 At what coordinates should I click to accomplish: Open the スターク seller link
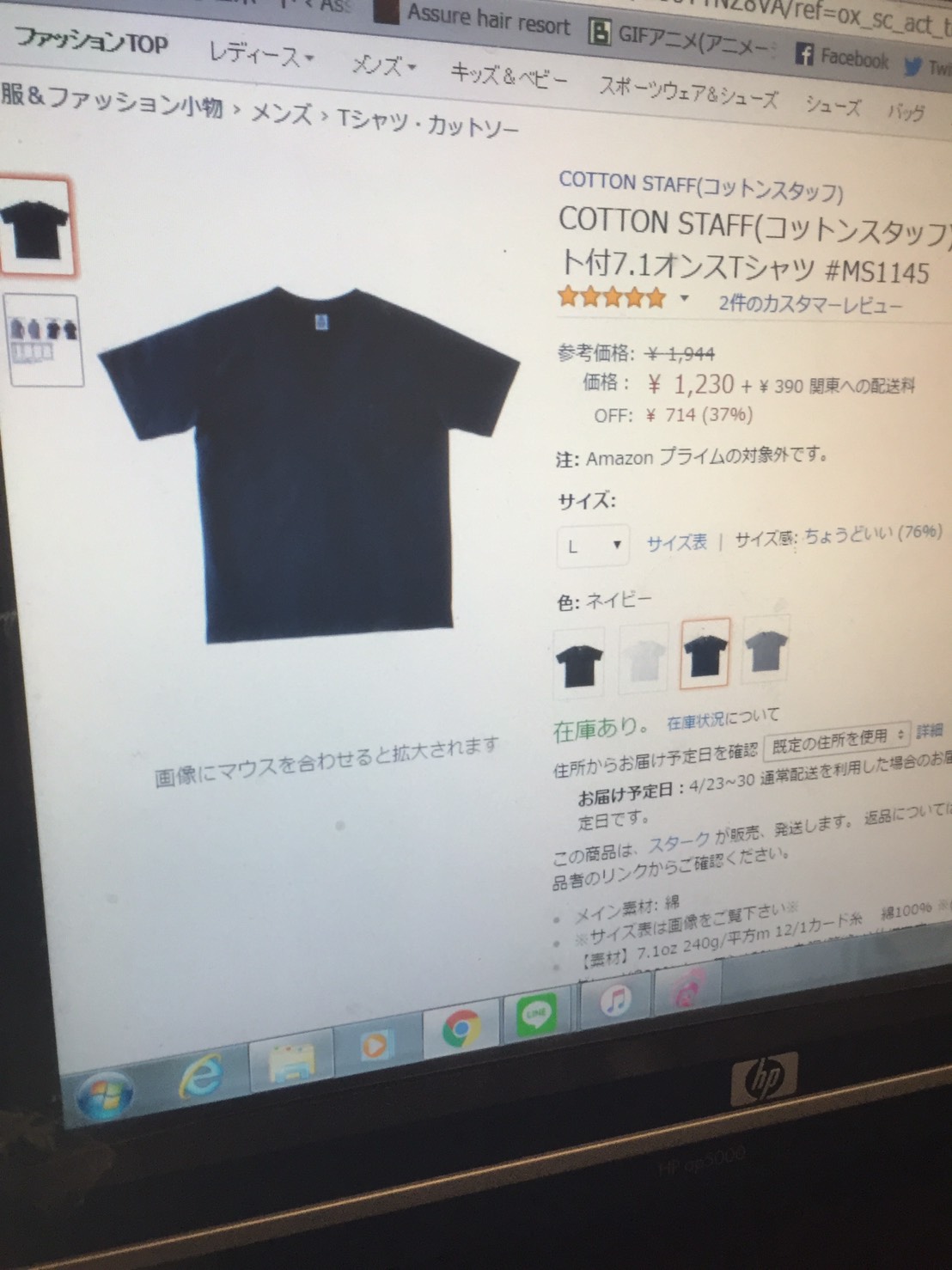[x=679, y=841]
